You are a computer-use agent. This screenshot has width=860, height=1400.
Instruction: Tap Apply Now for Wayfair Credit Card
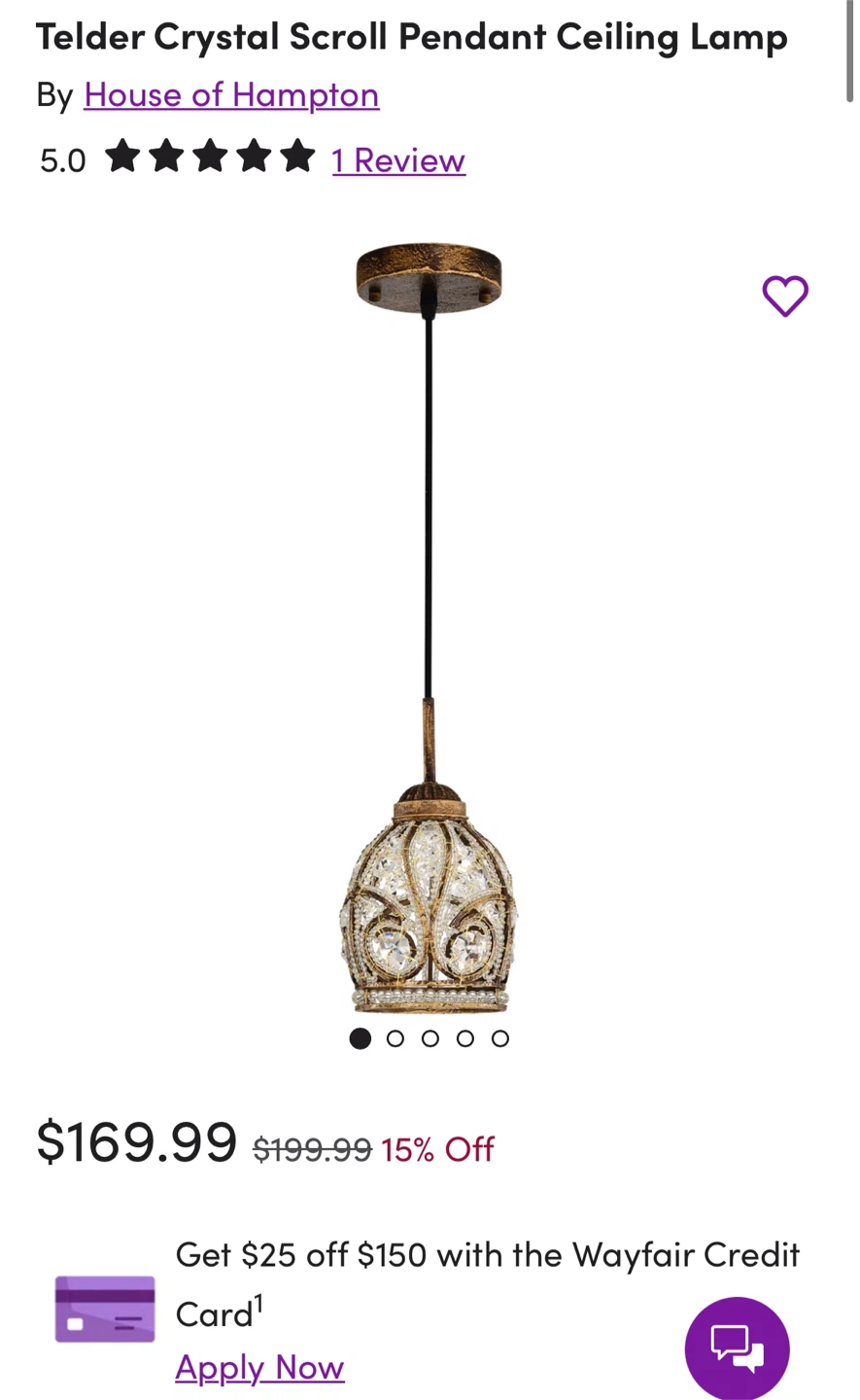coord(259,1367)
